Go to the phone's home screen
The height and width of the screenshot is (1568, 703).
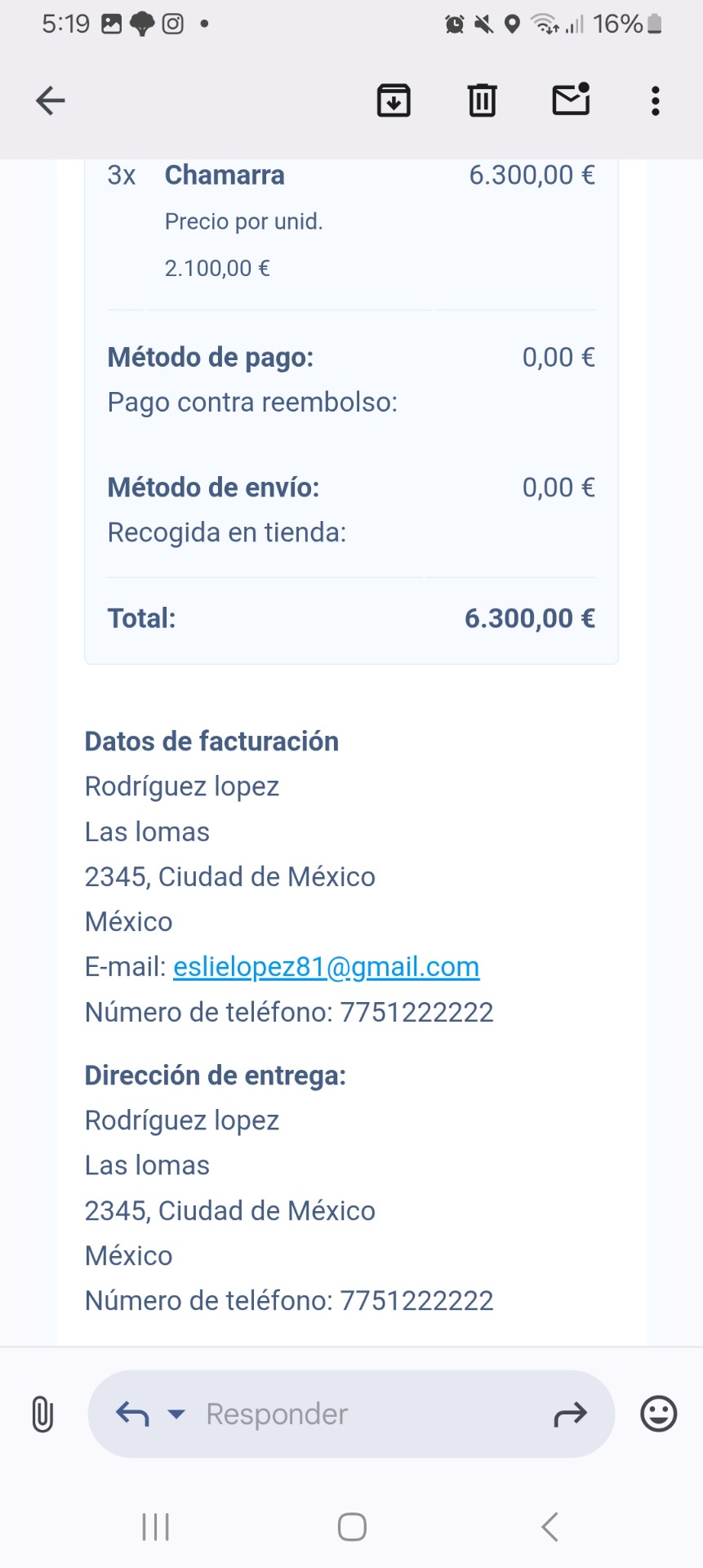[352, 1526]
